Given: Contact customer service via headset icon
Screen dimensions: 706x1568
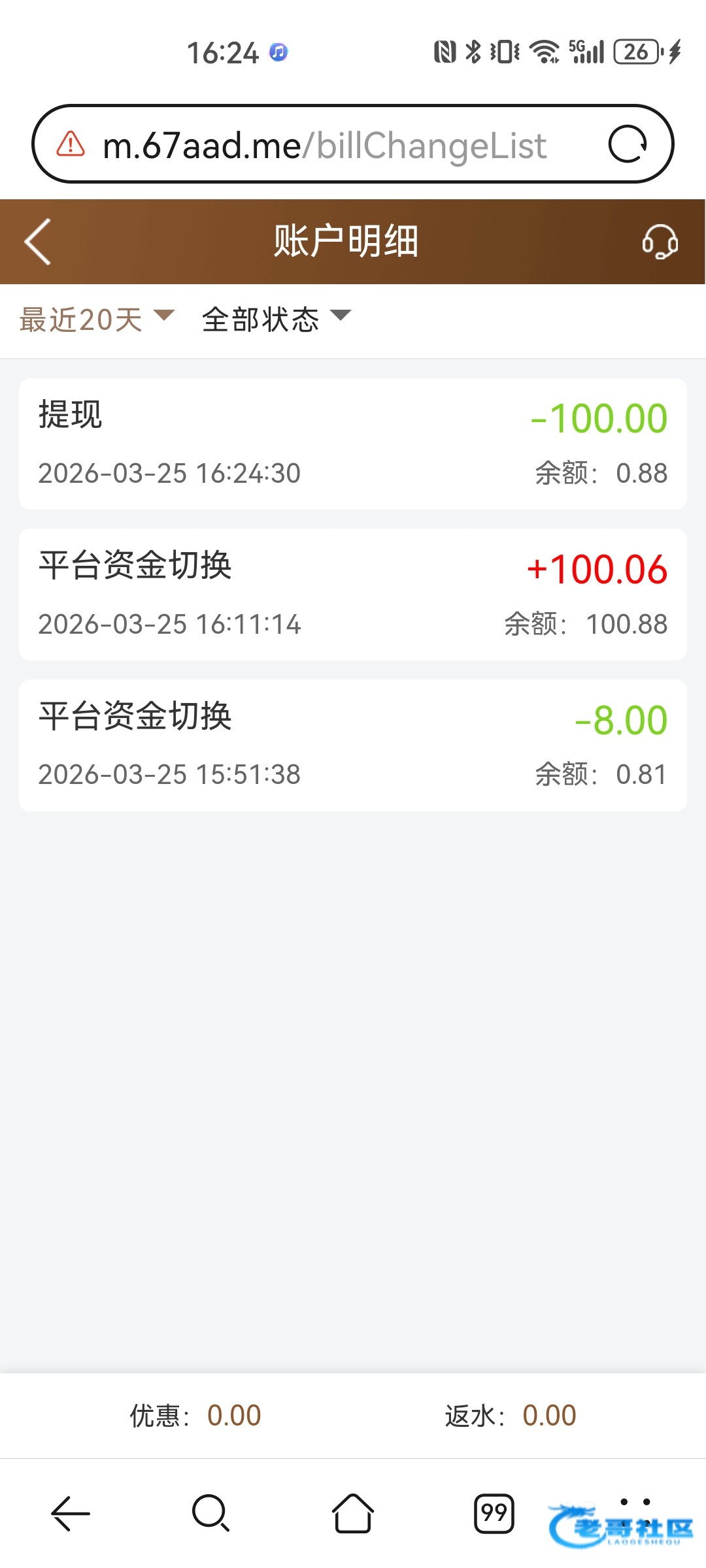Looking at the screenshot, I should pos(660,242).
